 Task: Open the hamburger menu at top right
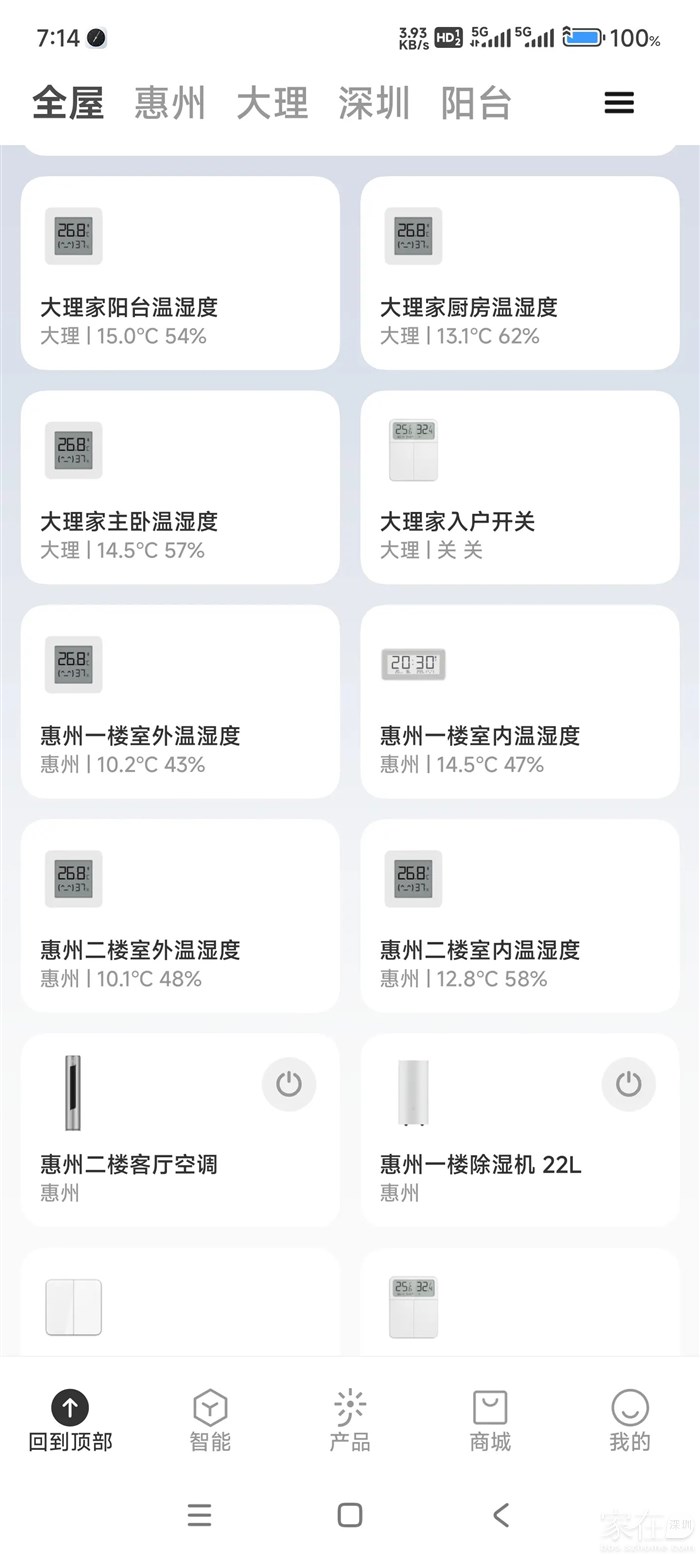tap(619, 103)
